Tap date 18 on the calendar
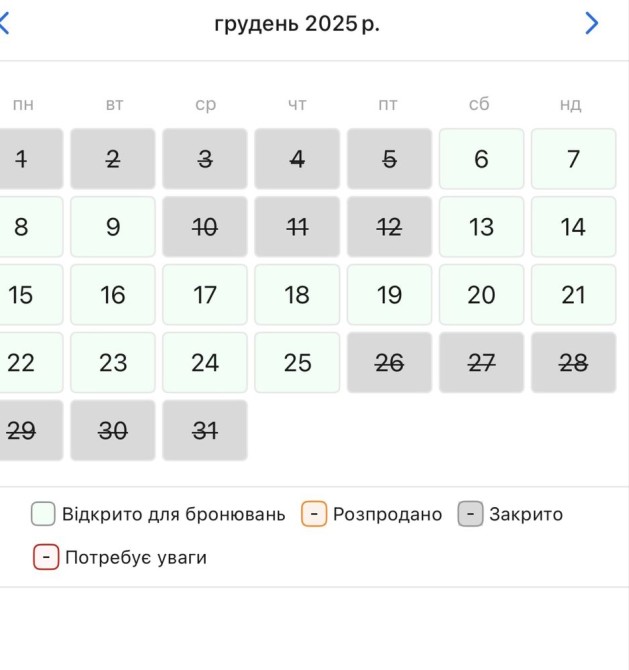 click(297, 295)
